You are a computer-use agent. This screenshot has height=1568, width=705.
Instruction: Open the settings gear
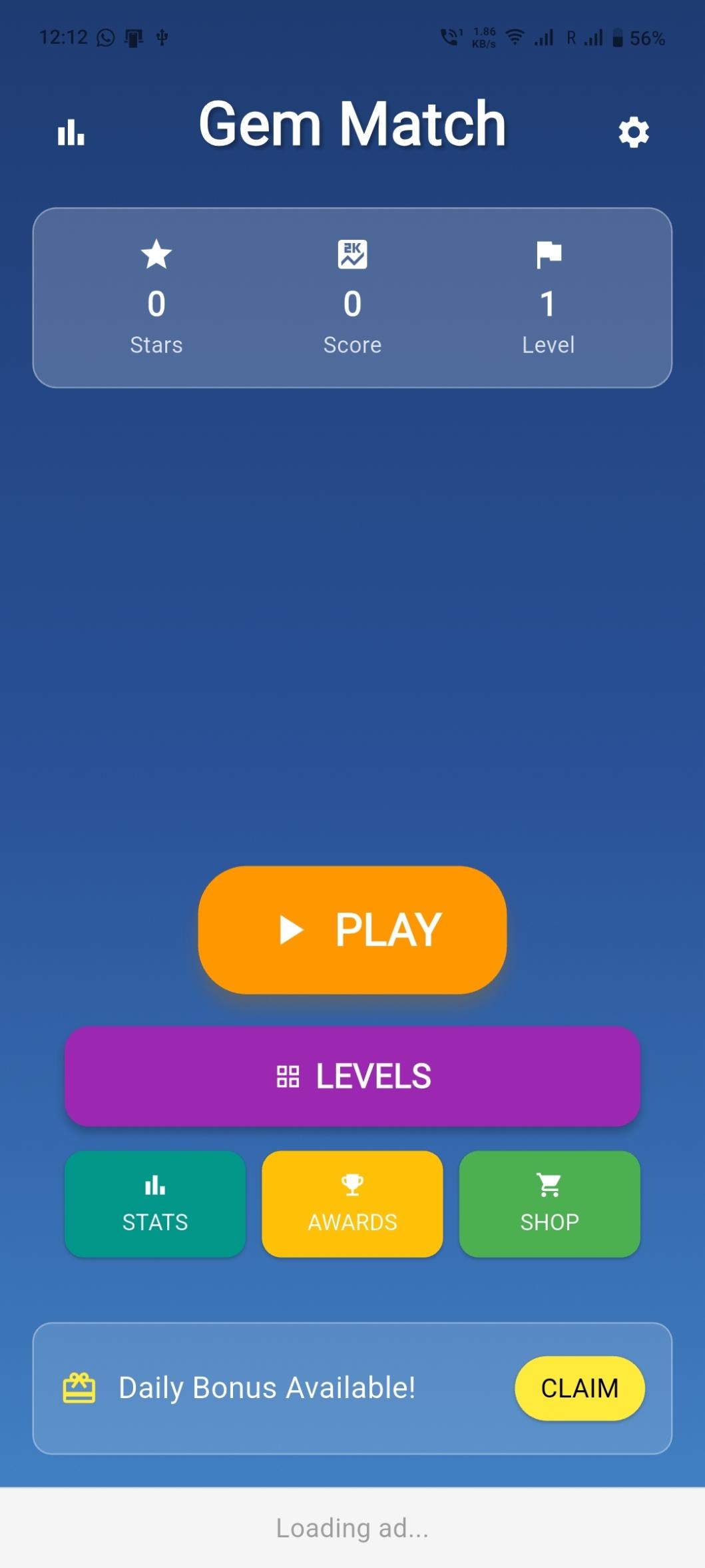pyautogui.click(x=633, y=133)
